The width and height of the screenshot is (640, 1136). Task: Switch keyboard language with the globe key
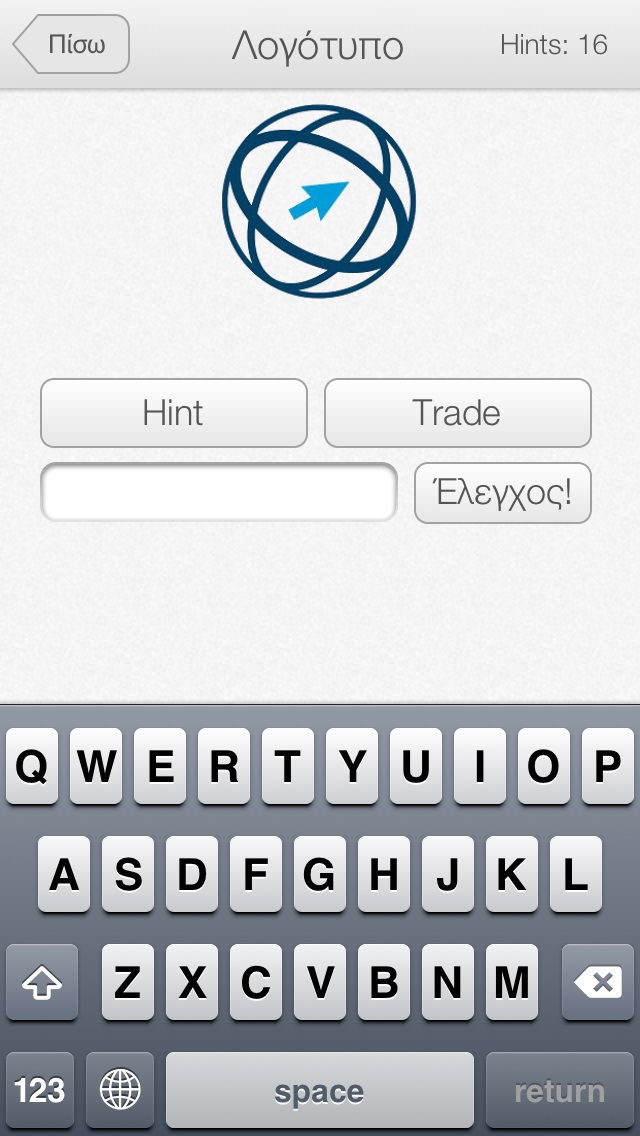coord(120,1090)
